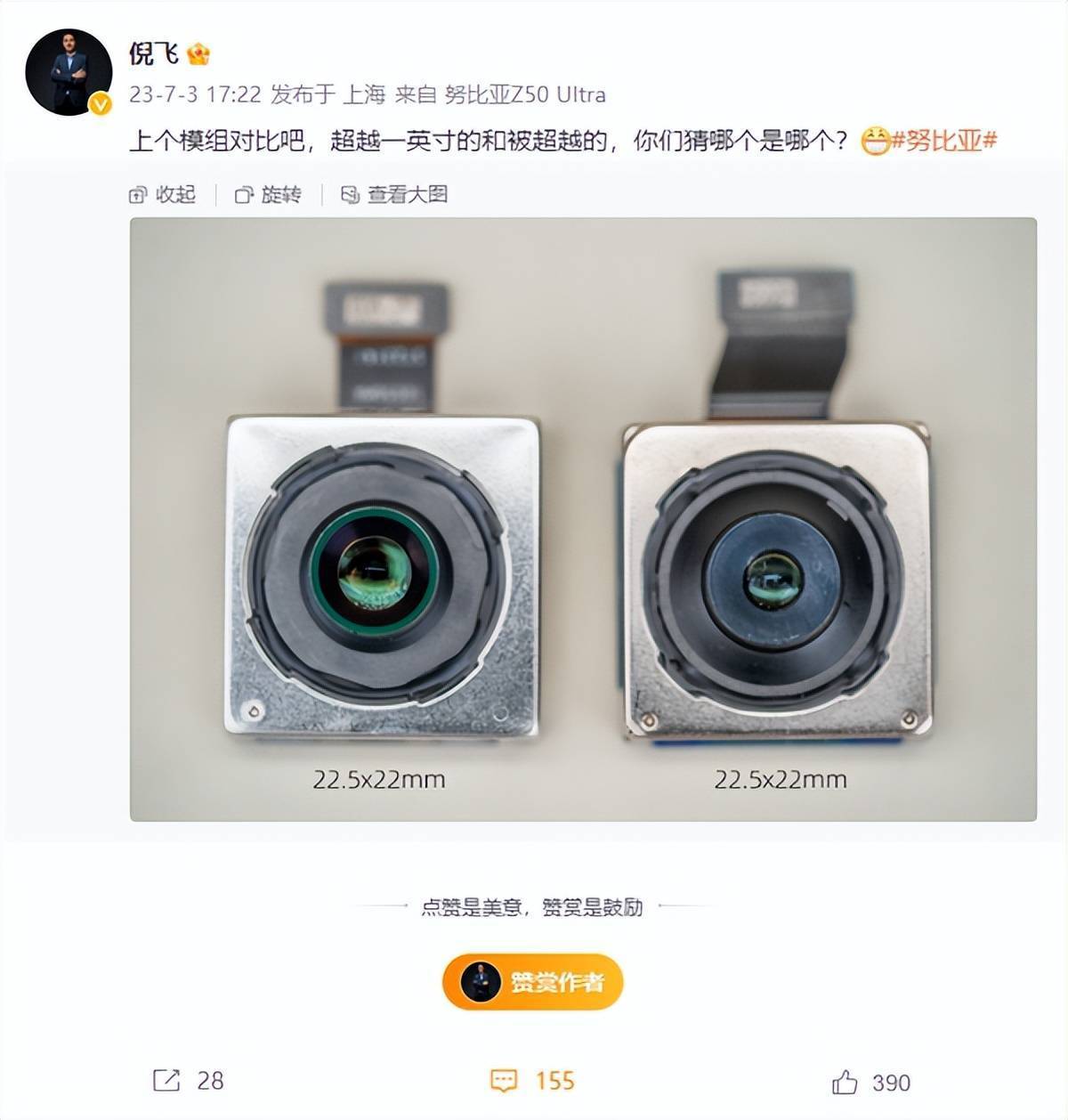Reward the author with 赞赏作者
The height and width of the screenshot is (1120, 1068).
click(533, 982)
